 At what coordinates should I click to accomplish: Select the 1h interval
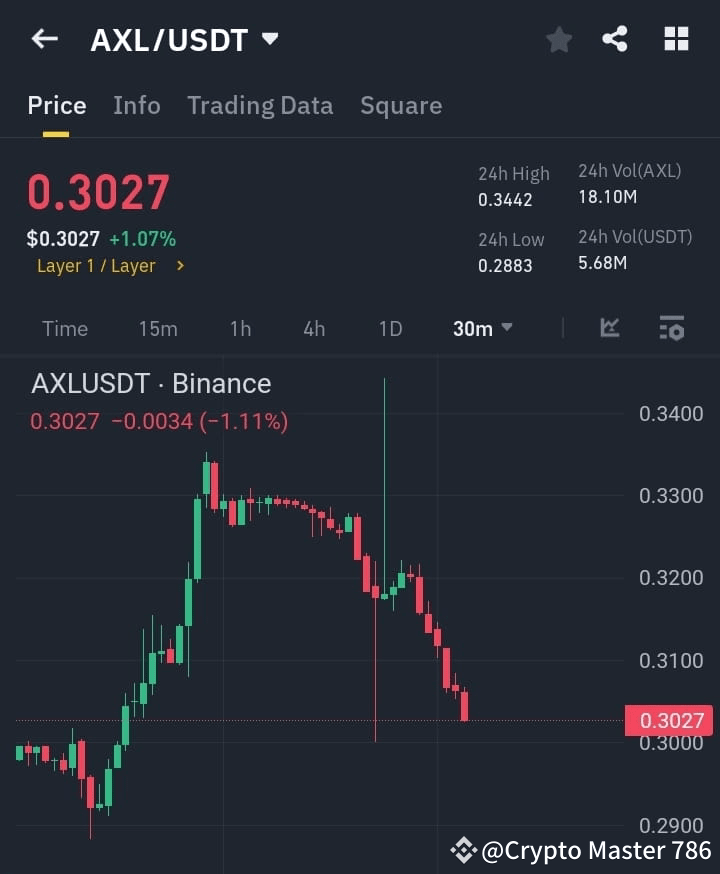coord(240,328)
